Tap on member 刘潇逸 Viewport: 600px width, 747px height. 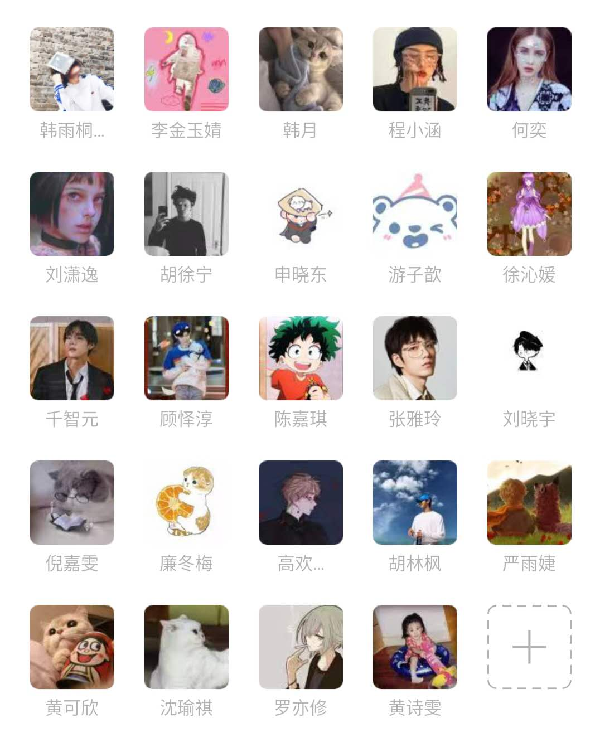[x=72, y=214]
